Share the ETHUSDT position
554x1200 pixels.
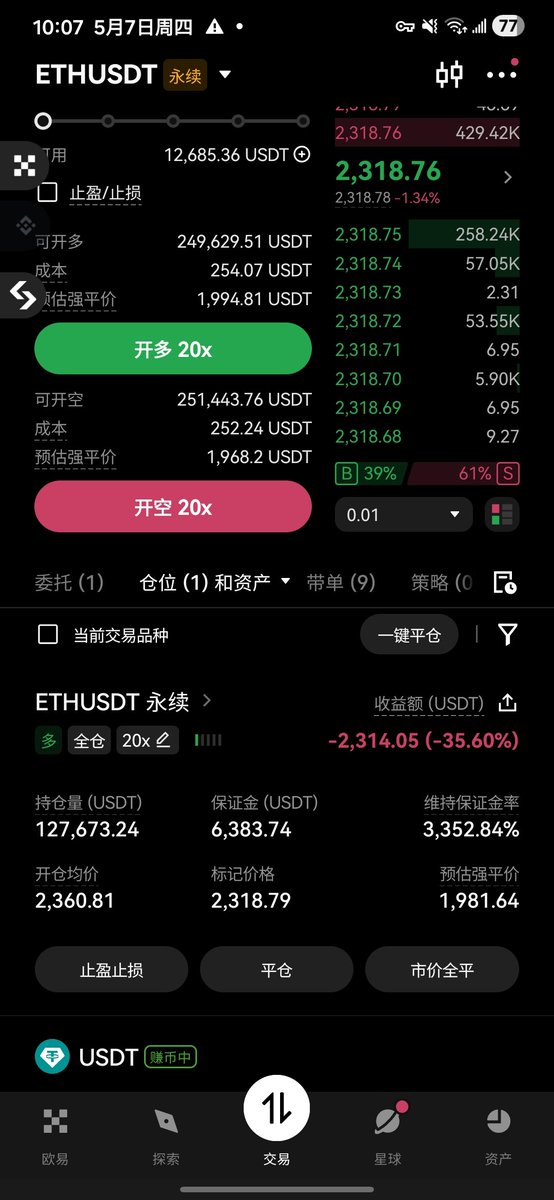coord(508,703)
